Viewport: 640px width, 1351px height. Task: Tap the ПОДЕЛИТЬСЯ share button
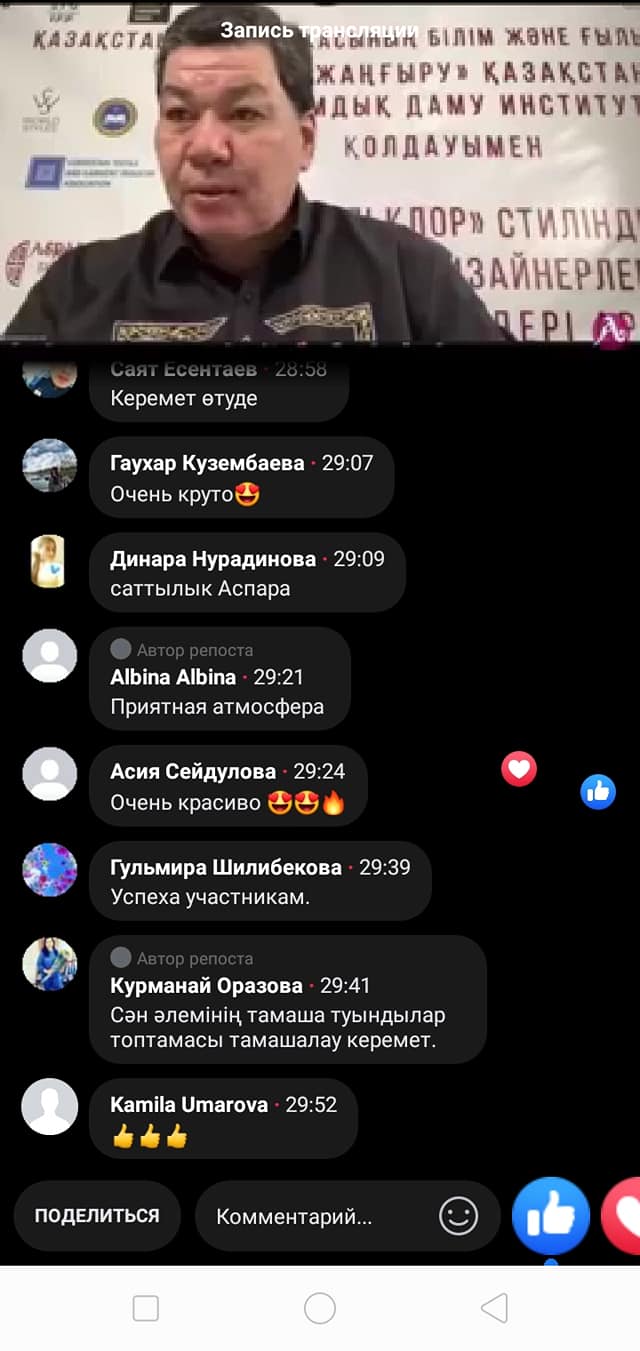tap(97, 1216)
